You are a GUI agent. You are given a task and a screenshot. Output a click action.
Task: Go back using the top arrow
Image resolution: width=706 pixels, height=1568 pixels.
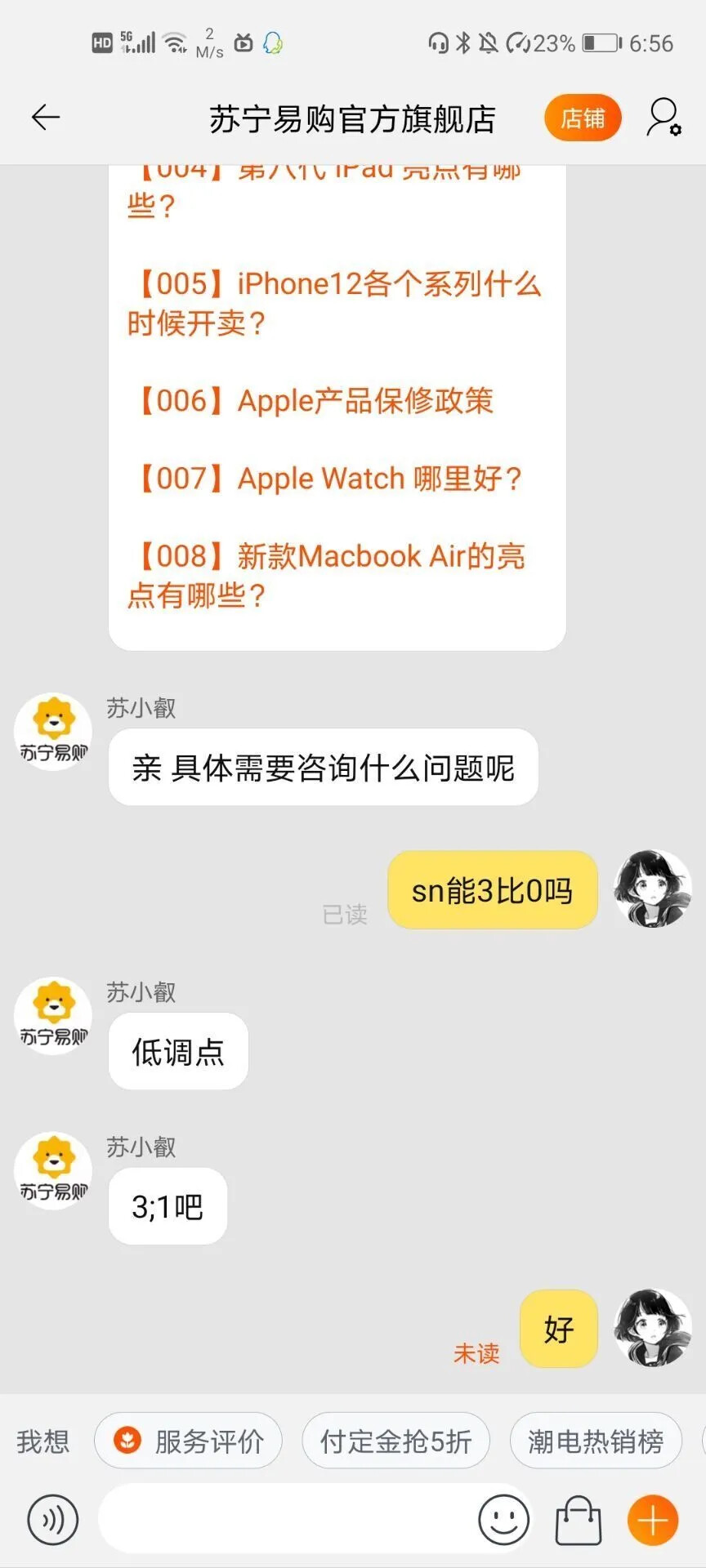click(x=46, y=118)
